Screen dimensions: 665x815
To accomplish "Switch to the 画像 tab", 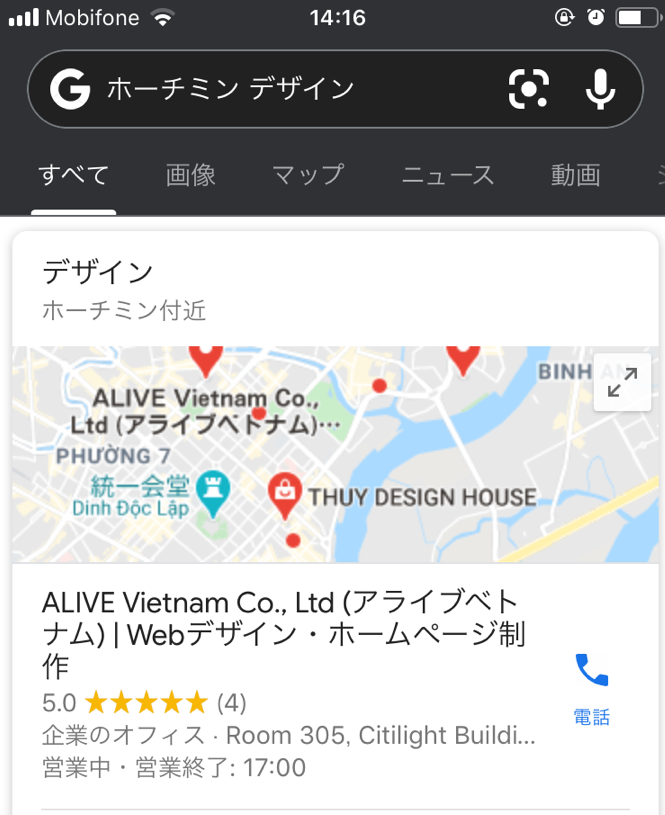I will (x=191, y=176).
